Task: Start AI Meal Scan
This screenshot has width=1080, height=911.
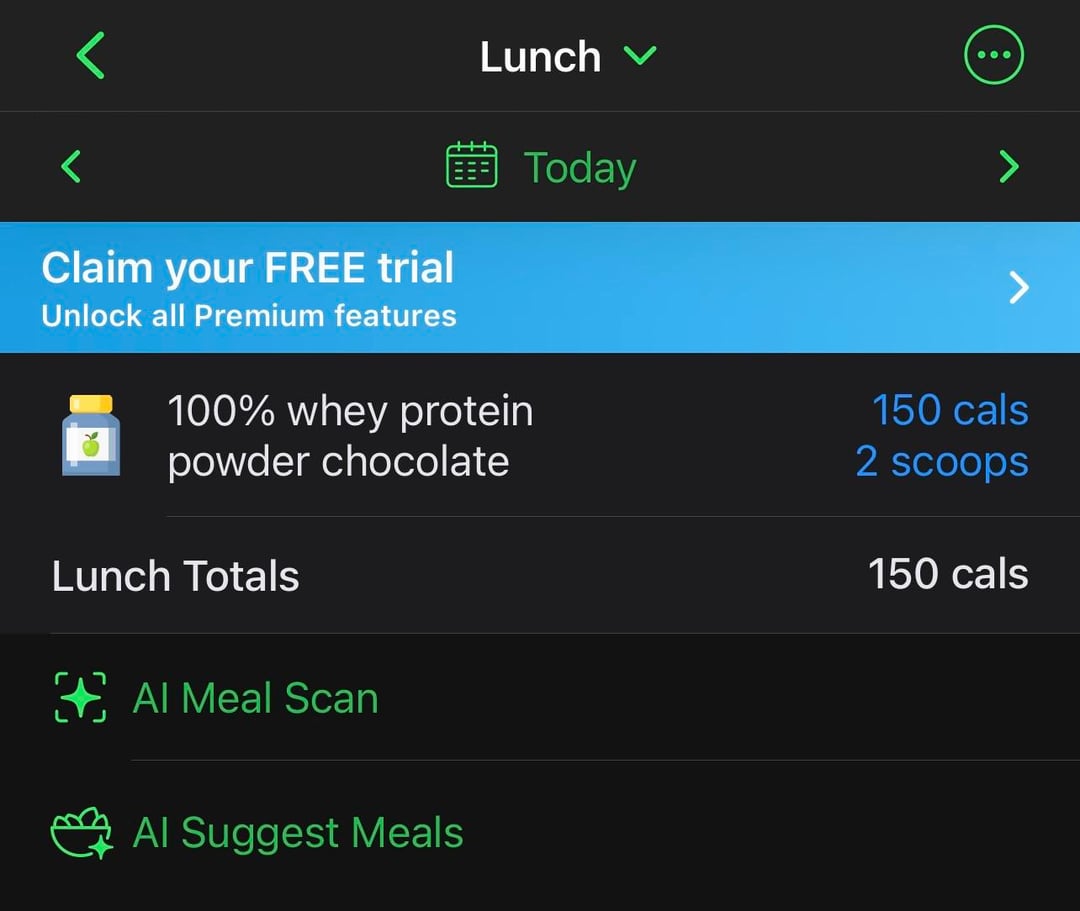Action: (x=255, y=698)
